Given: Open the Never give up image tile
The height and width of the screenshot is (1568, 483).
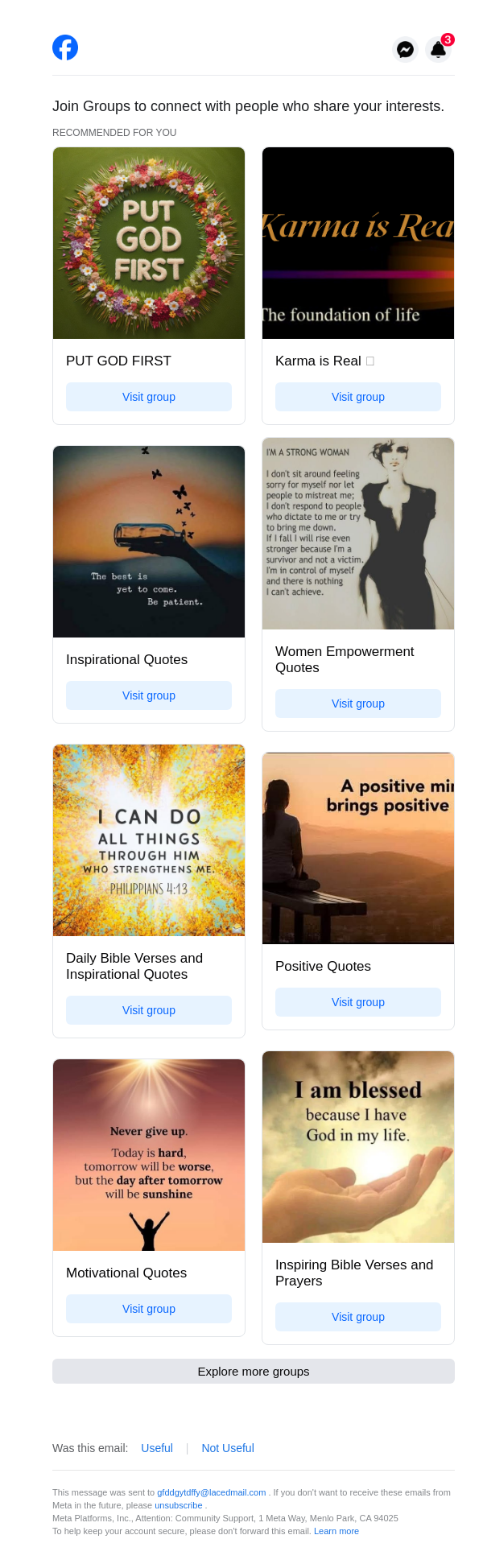Looking at the screenshot, I should [149, 1155].
